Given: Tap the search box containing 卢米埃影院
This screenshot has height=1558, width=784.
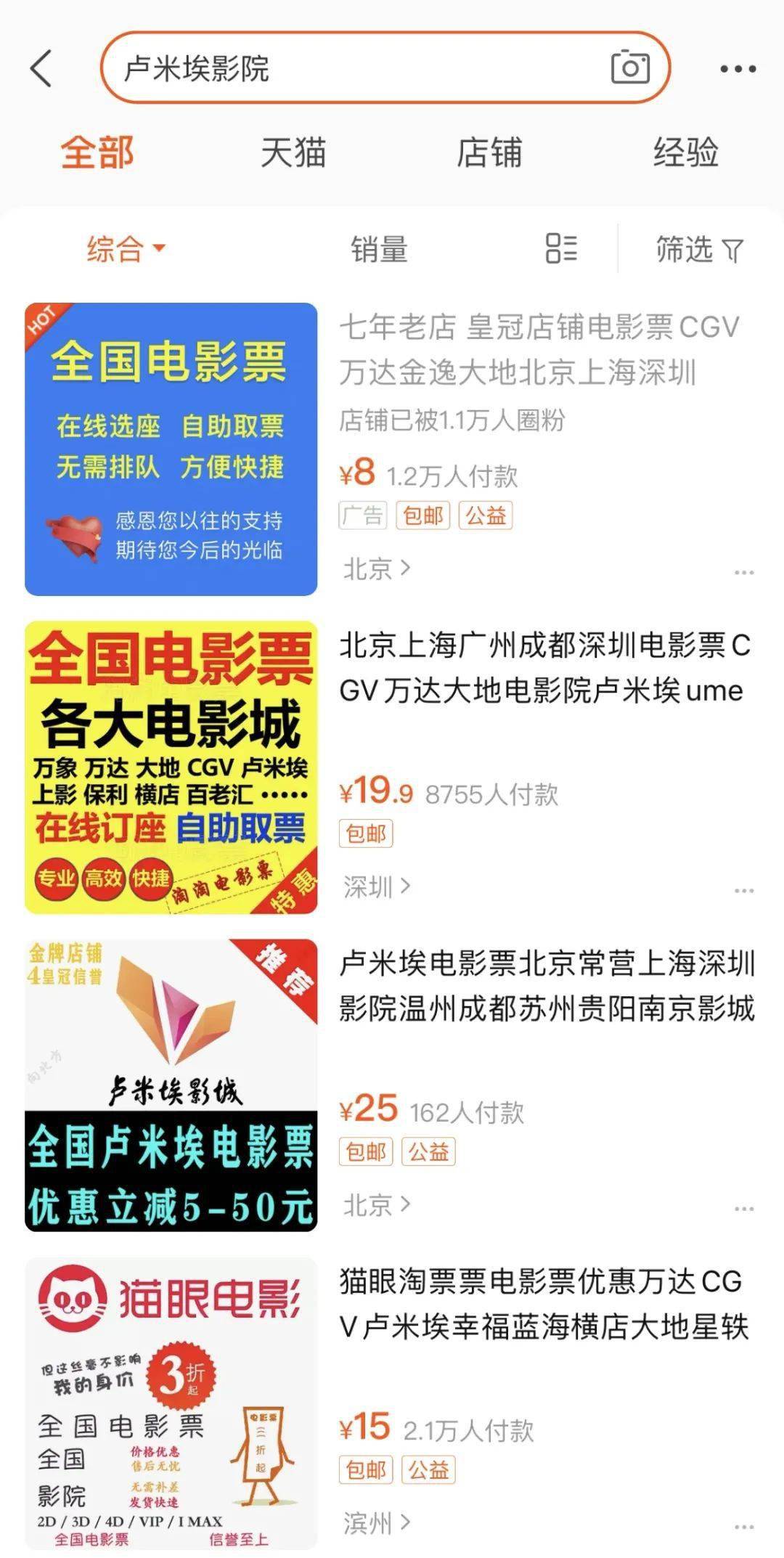Looking at the screenshot, I should click(385, 68).
